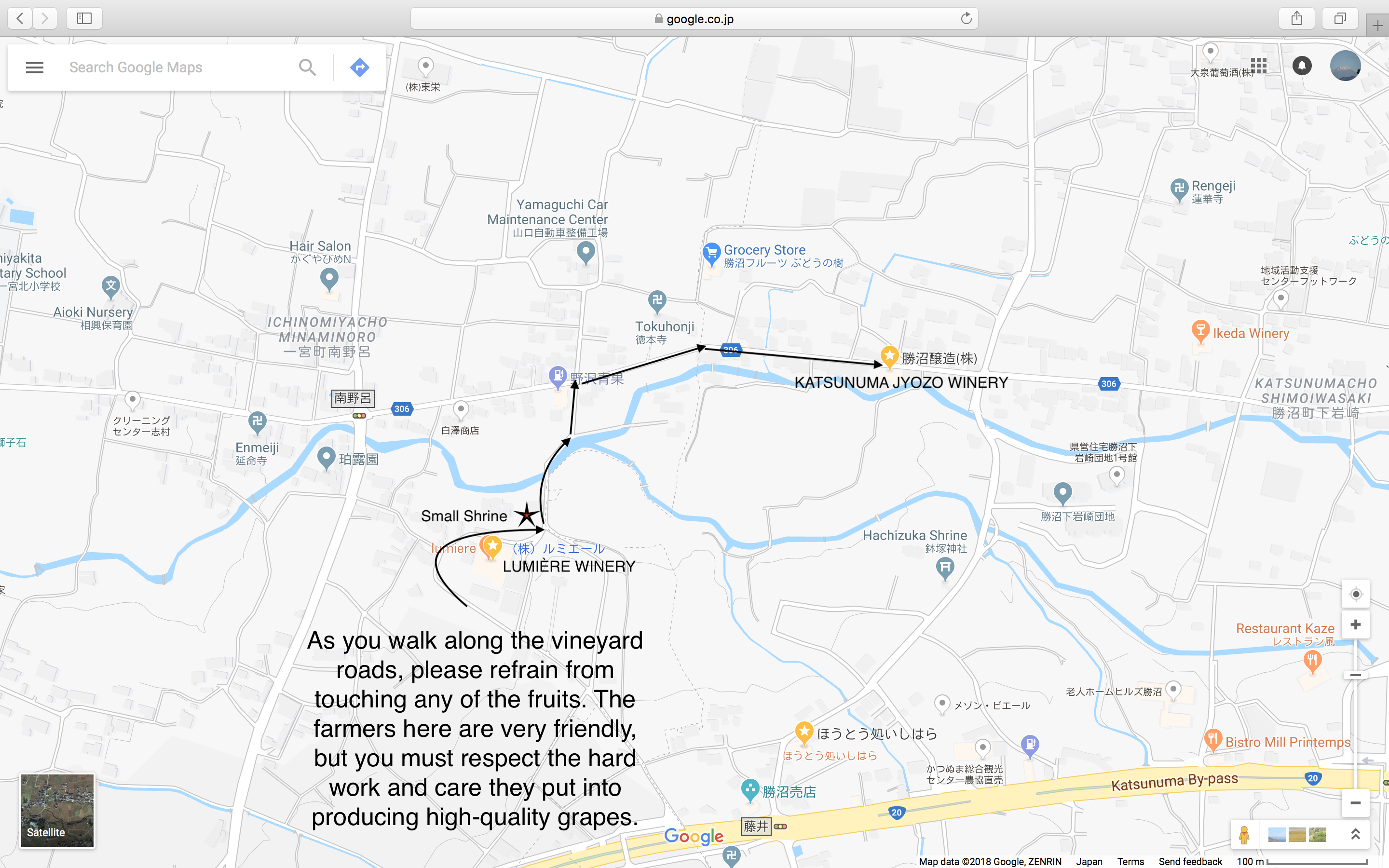Expand the imagery strip chevrons
This screenshot has height=868, width=1389.
[x=1356, y=834]
